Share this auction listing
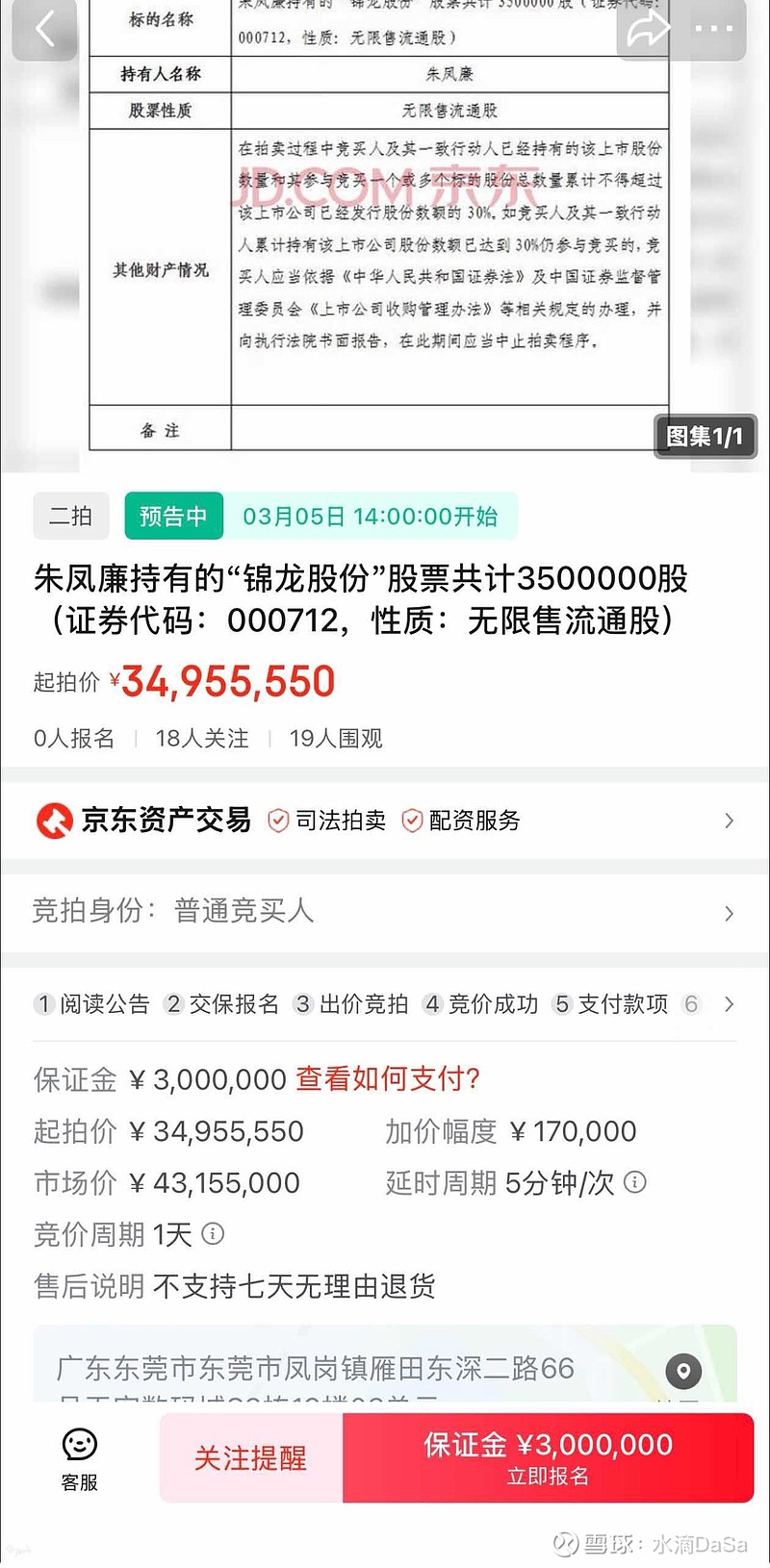The image size is (770, 1568). (650, 29)
